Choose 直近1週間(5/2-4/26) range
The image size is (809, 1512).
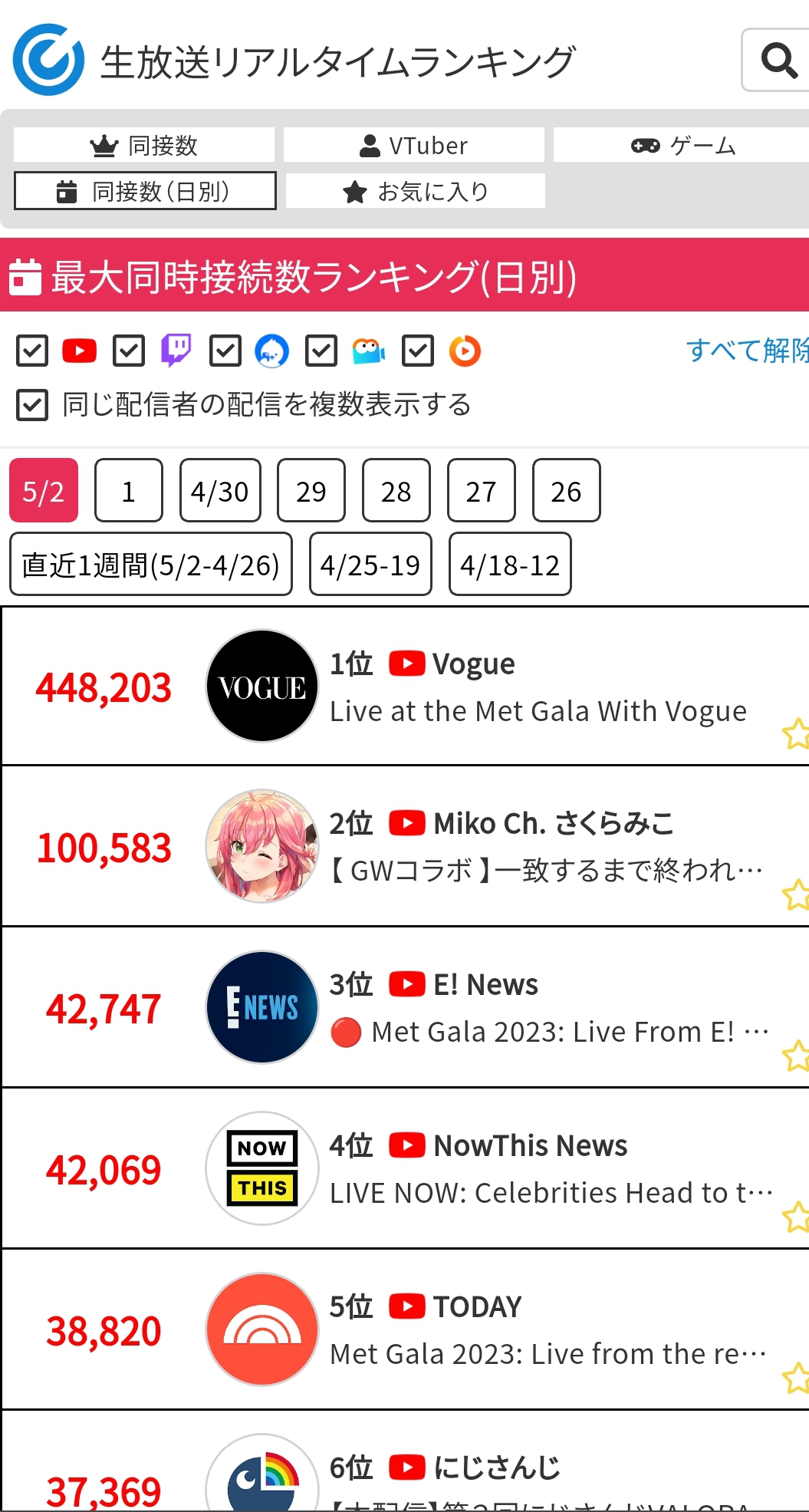151,565
